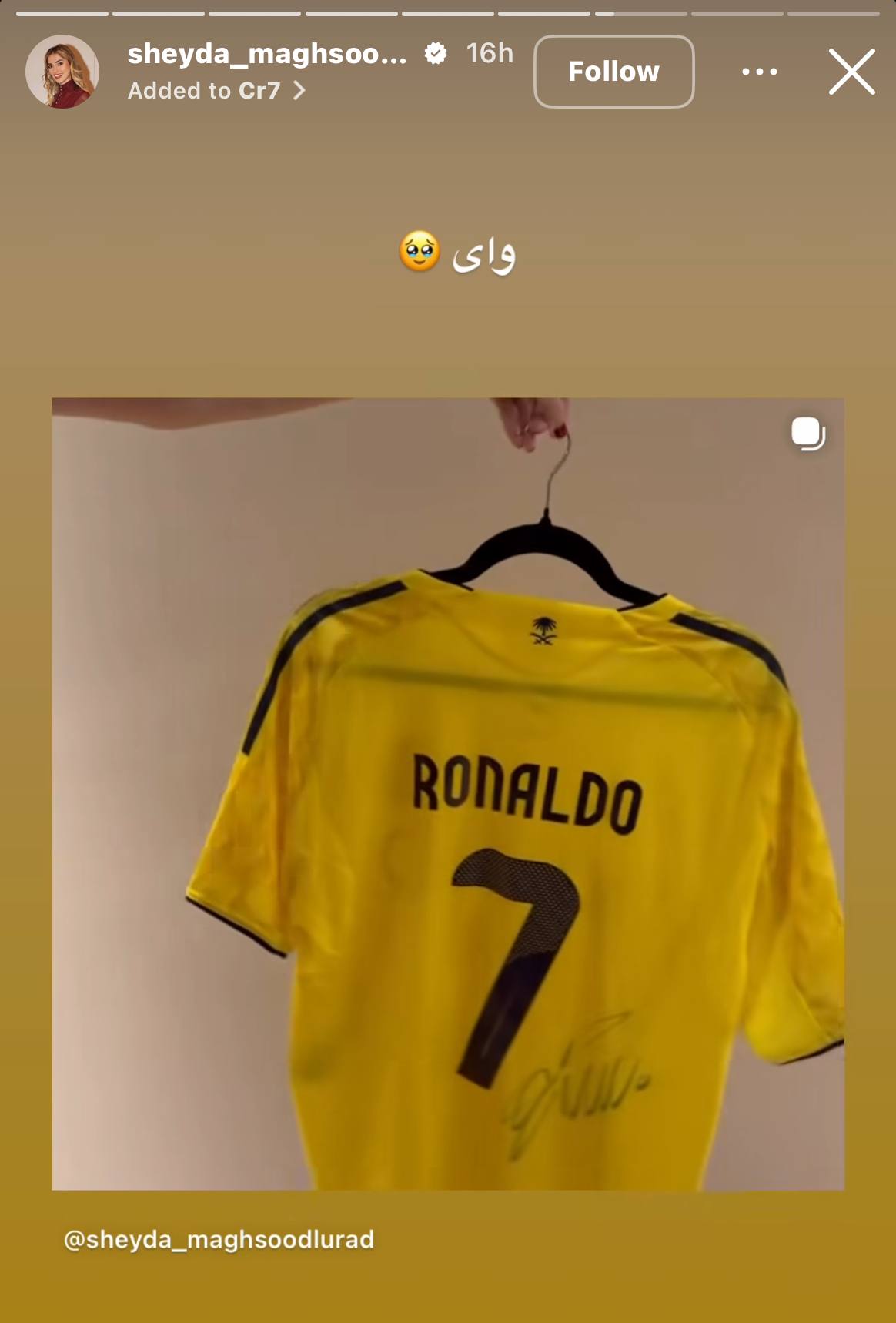This screenshot has width=896, height=1323.
Task: Open the sheyda_maghsoo username in the header
Action: pos(266,54)
